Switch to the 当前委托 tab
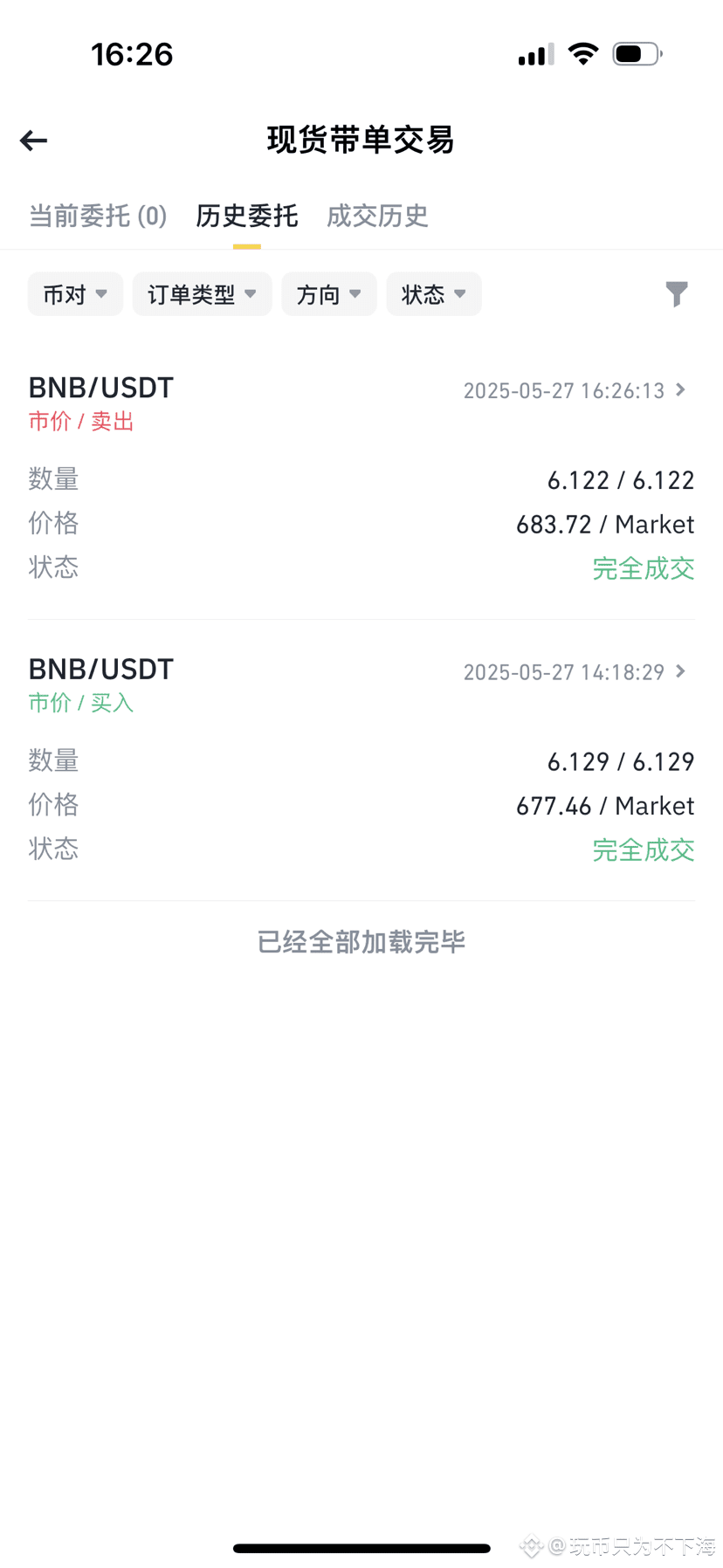 [x=98, y=216]
